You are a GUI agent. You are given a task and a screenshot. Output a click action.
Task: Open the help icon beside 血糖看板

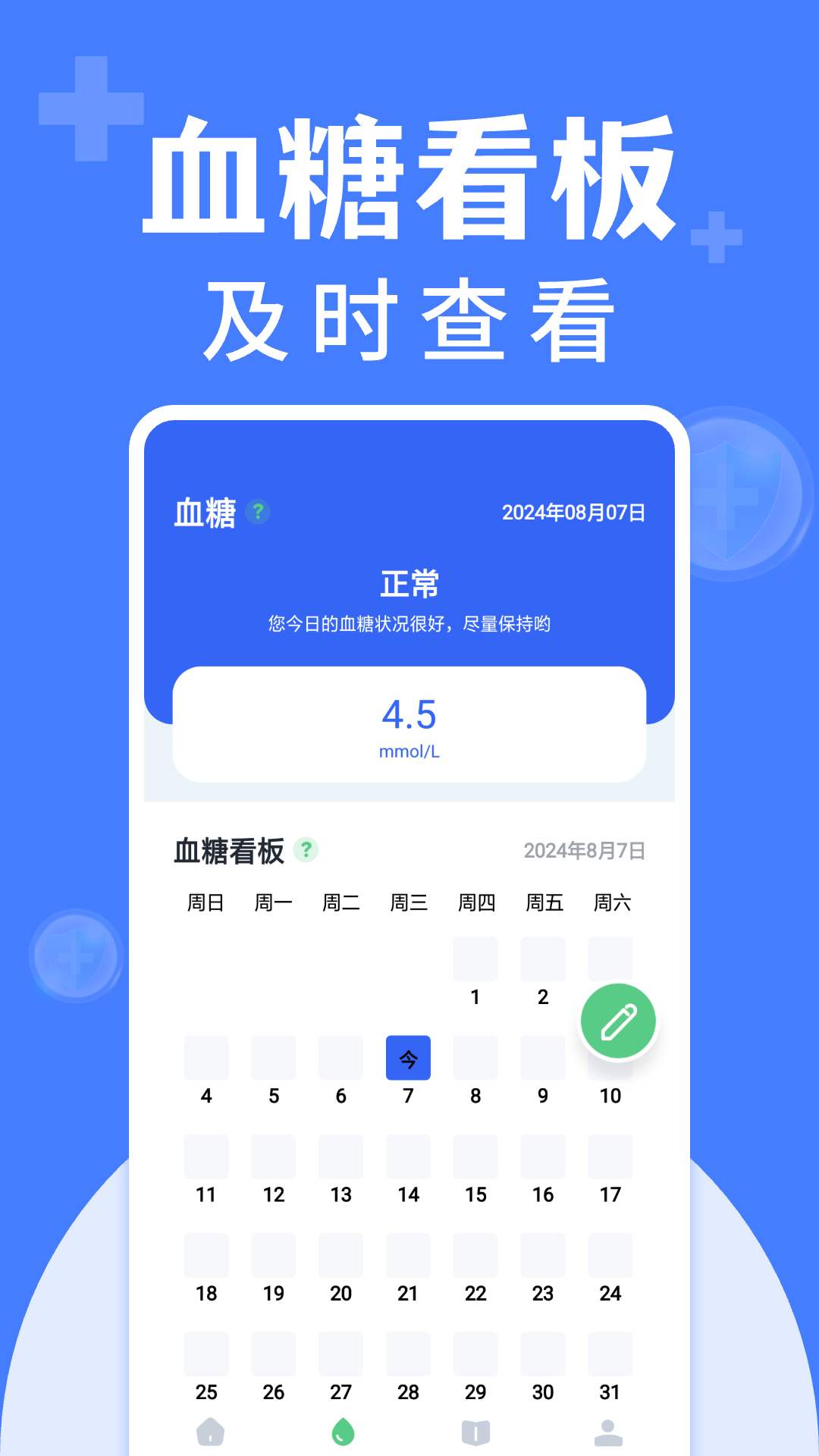[306, 851]
